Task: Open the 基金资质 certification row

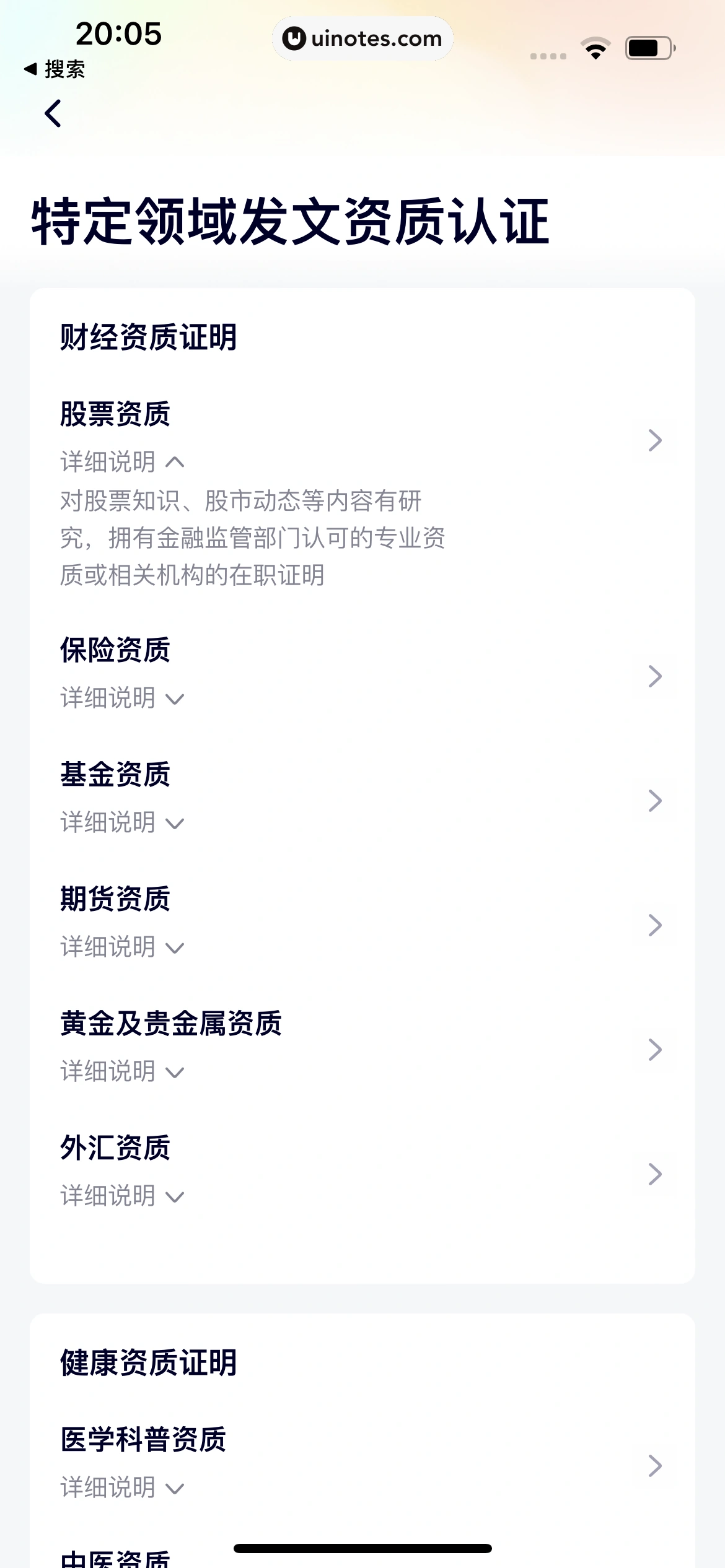Action: point(654,801)
